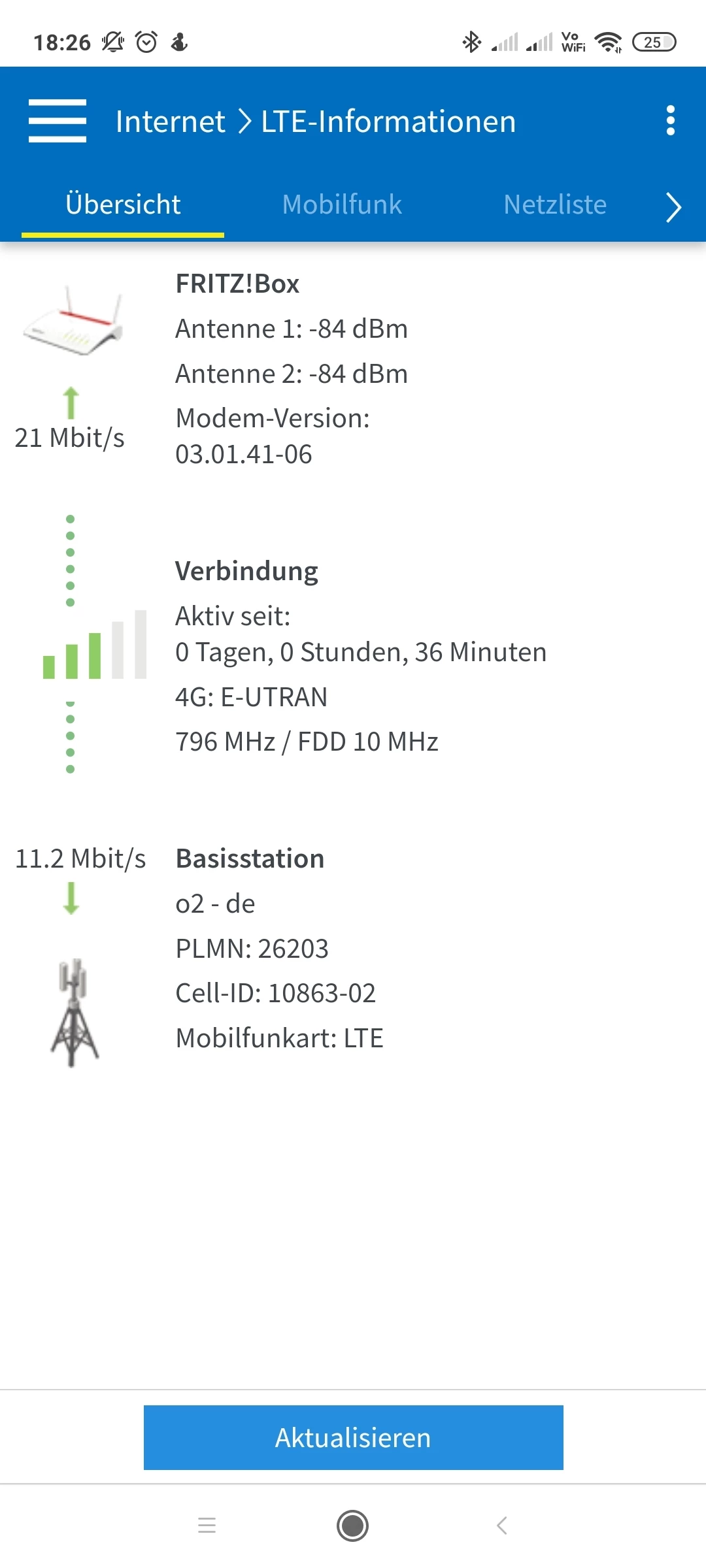The image size is (706, 1568).
Task: Return to the system home screen
Action: [x=353, y=1526]
